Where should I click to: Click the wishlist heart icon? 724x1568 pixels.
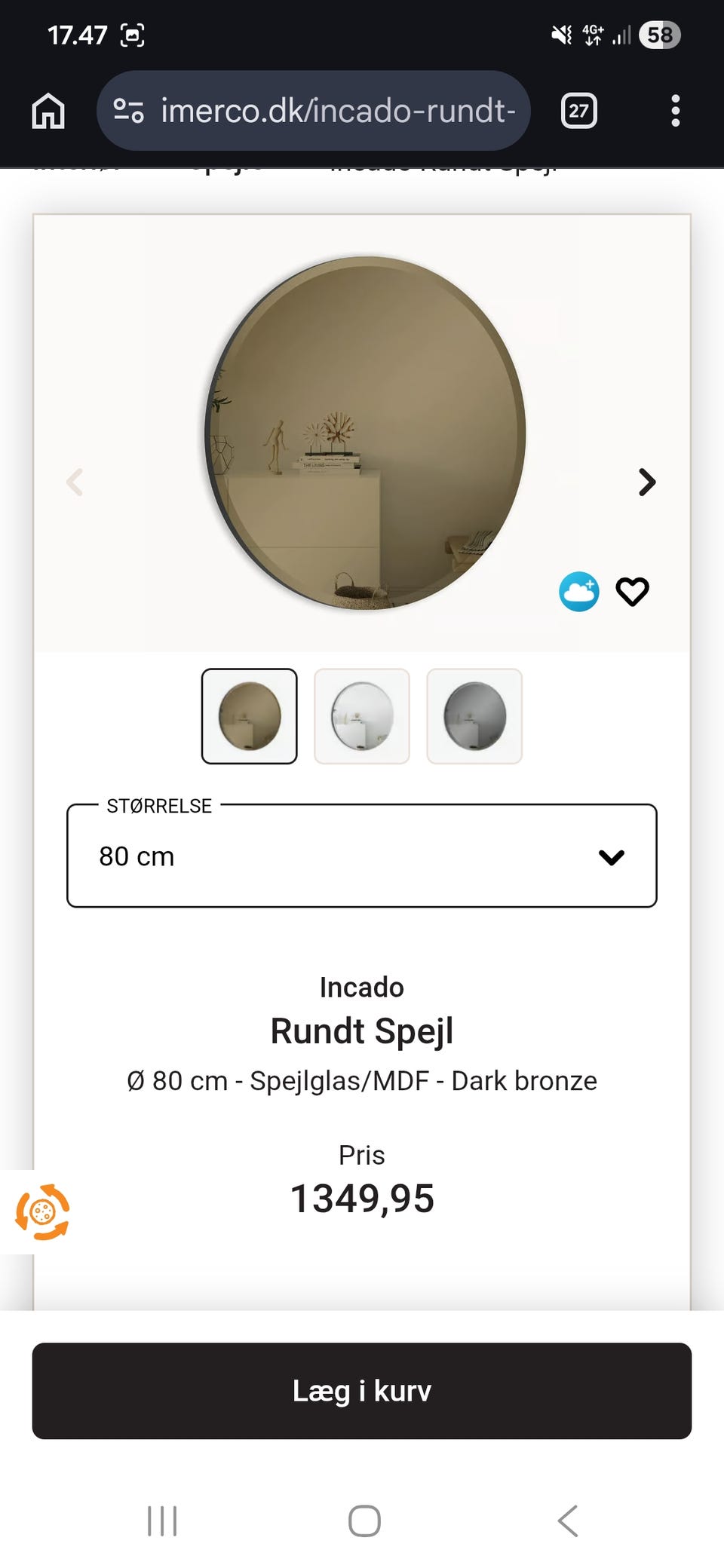pos(633,593)
